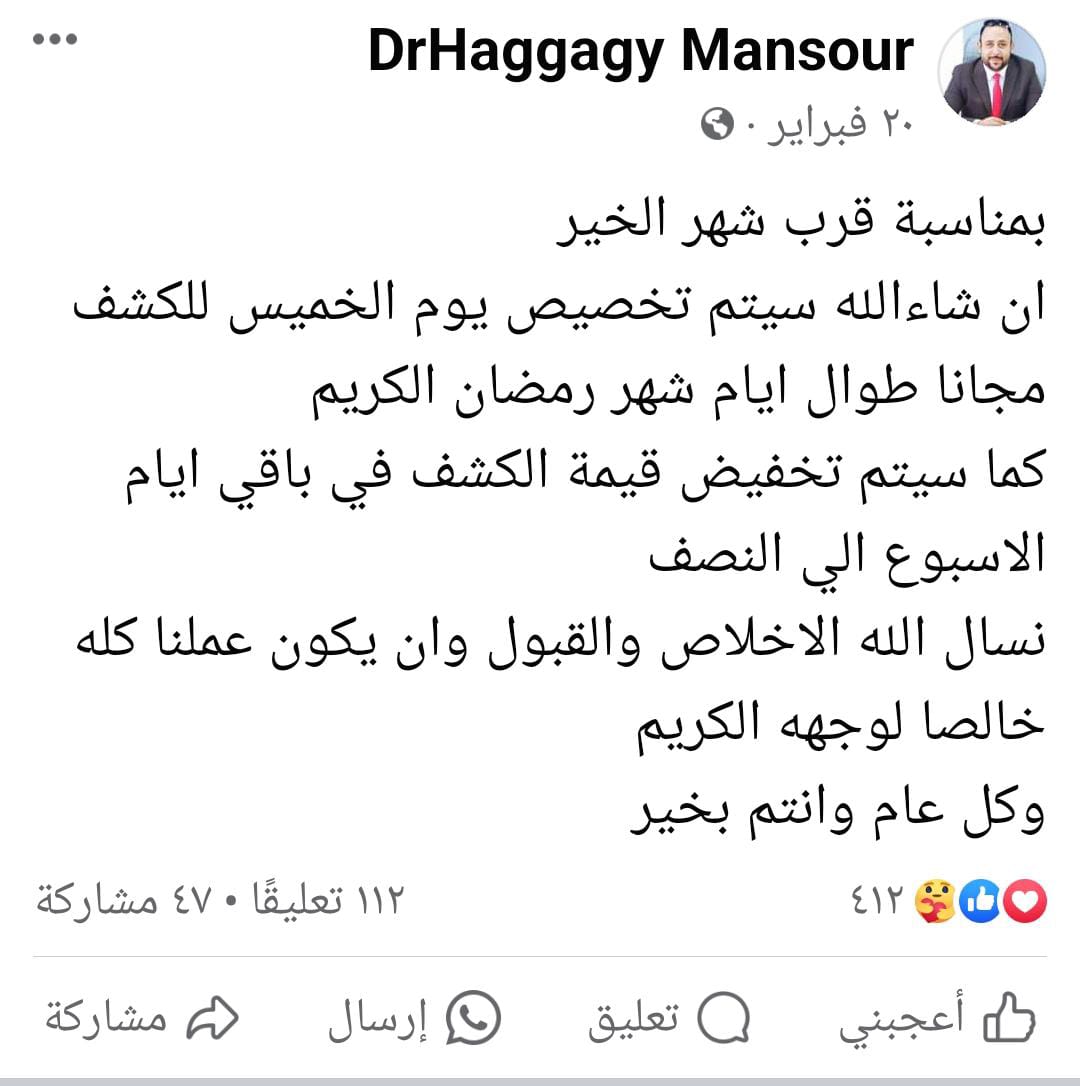Open the ١١٢ تعليقًا comments list
This screenshot has height=1086, width=1080.
(320, 902)
